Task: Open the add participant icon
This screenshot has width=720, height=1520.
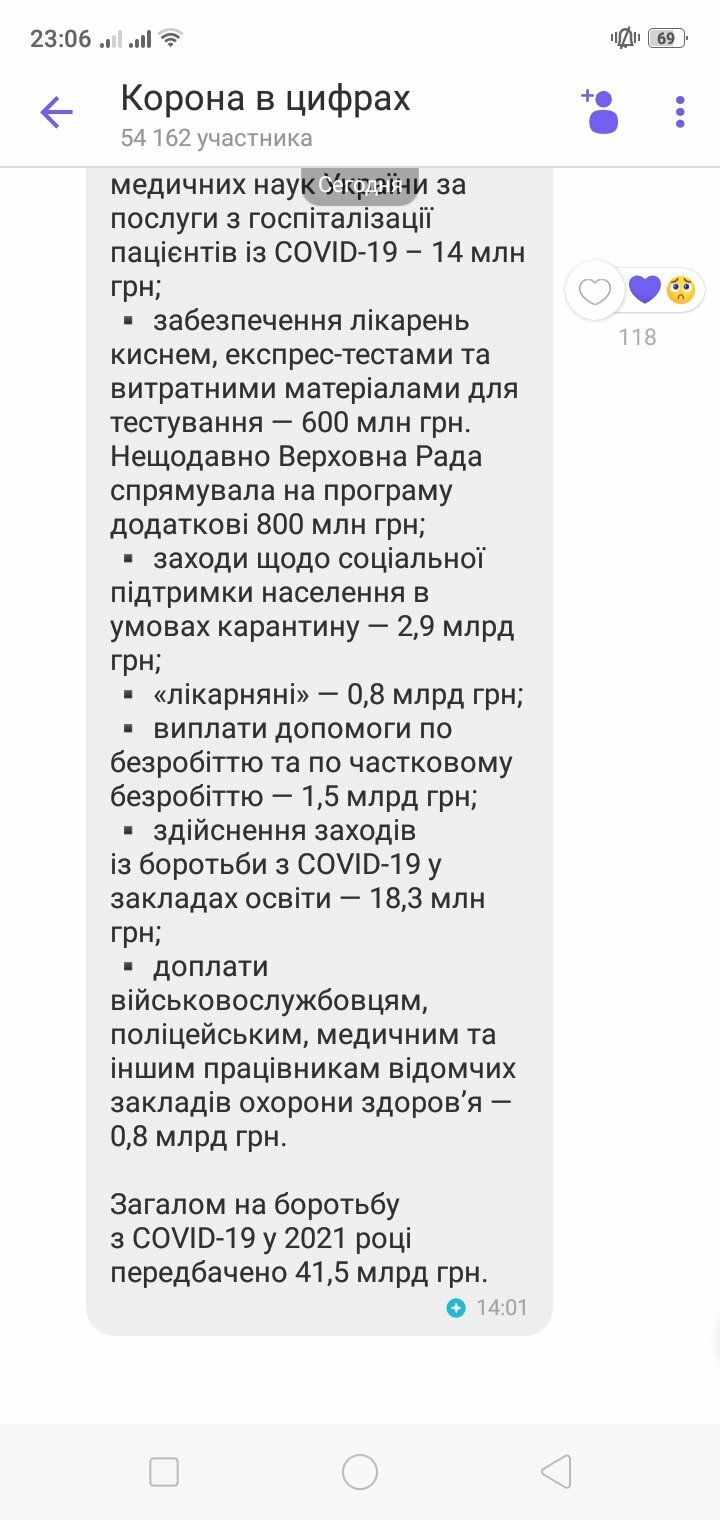Action: (x=600, y=111)
